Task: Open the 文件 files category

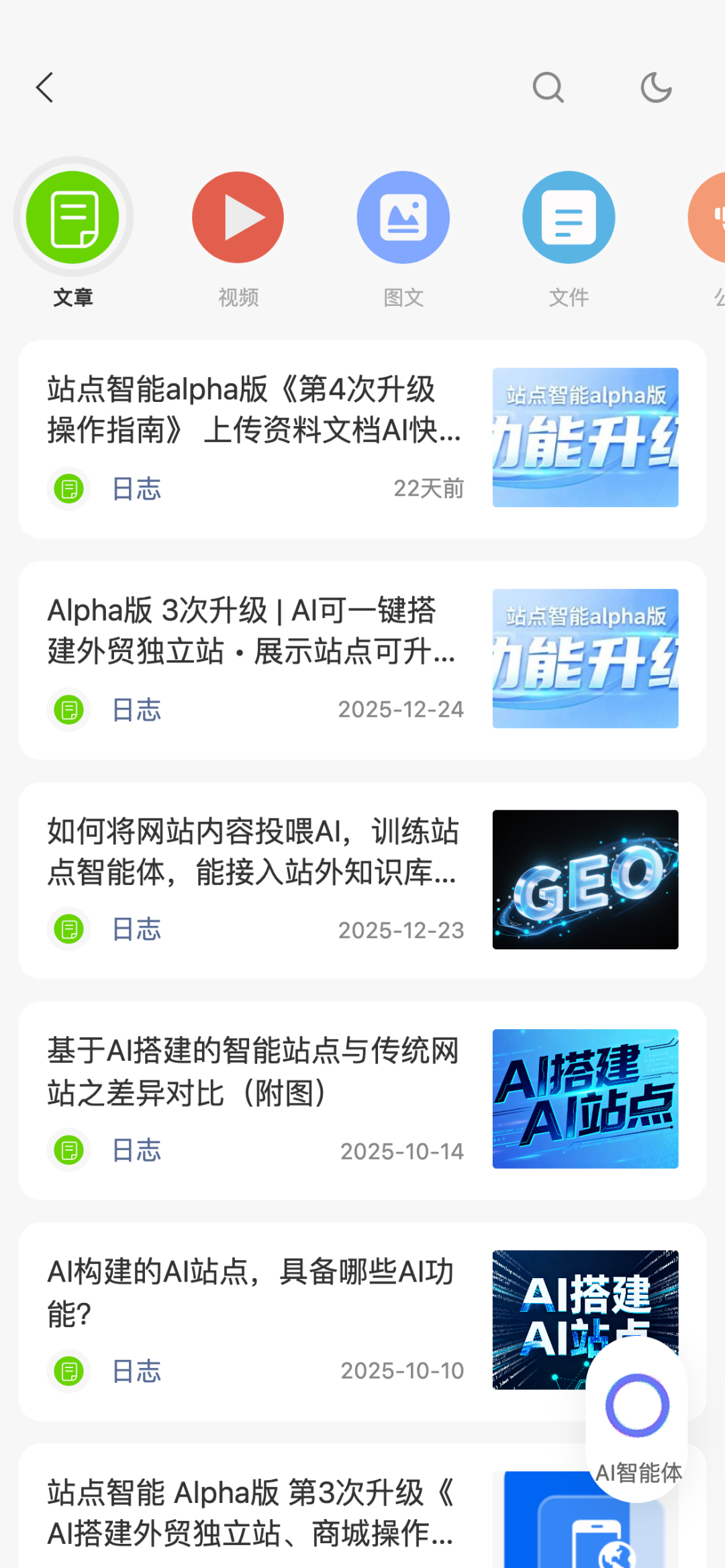Action: pyautogui.click(x=569, y=217)
